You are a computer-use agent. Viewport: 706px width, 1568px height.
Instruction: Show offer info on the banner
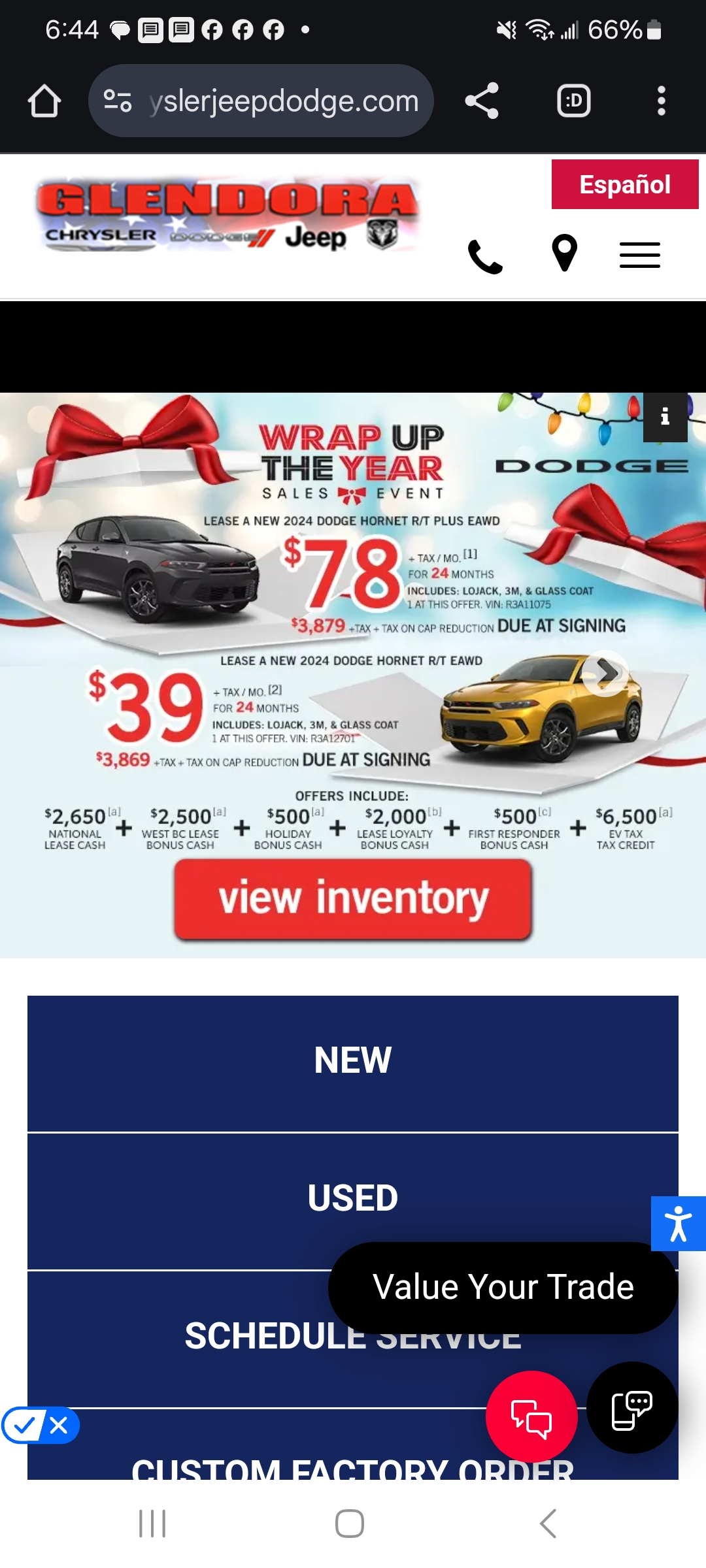click(x=665, y=417)
